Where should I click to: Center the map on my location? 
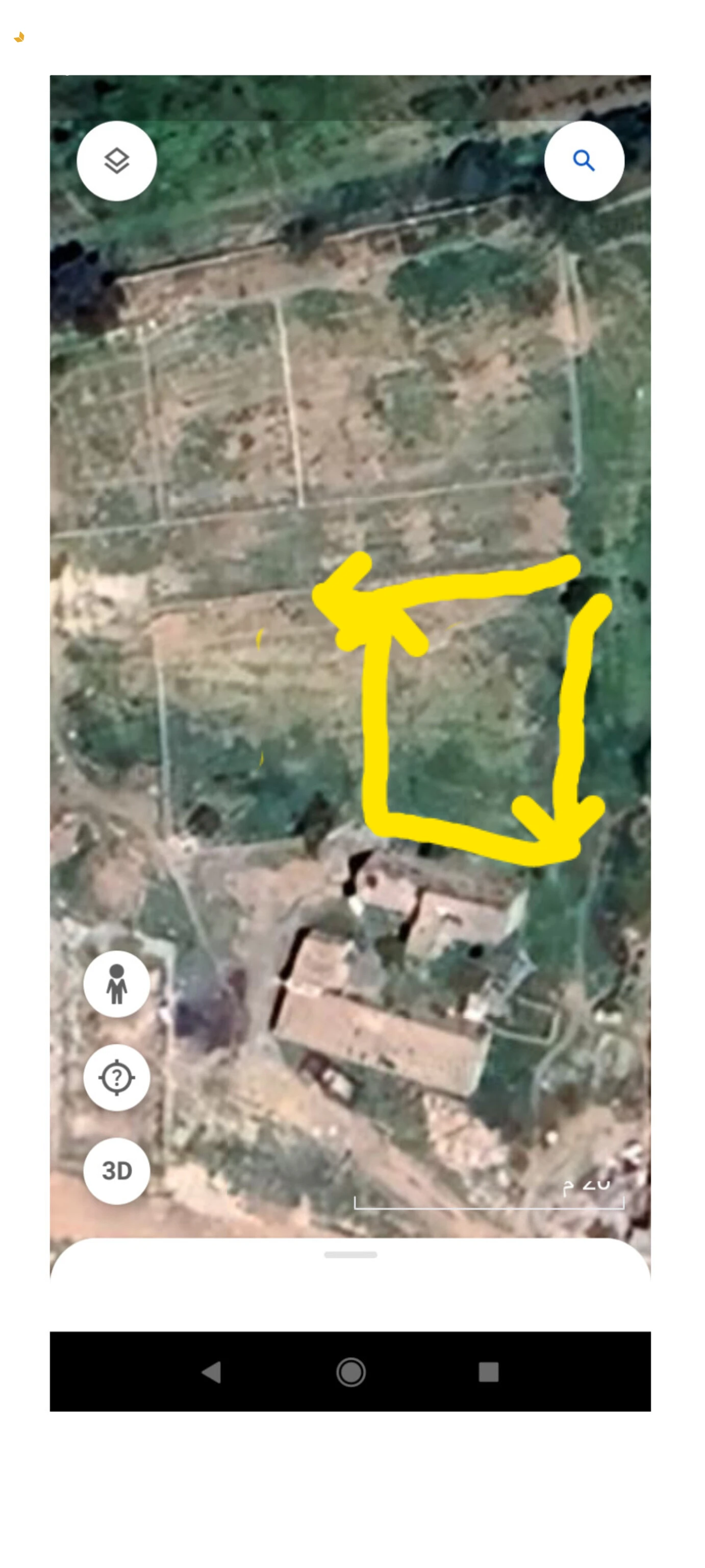[117, 1078]
